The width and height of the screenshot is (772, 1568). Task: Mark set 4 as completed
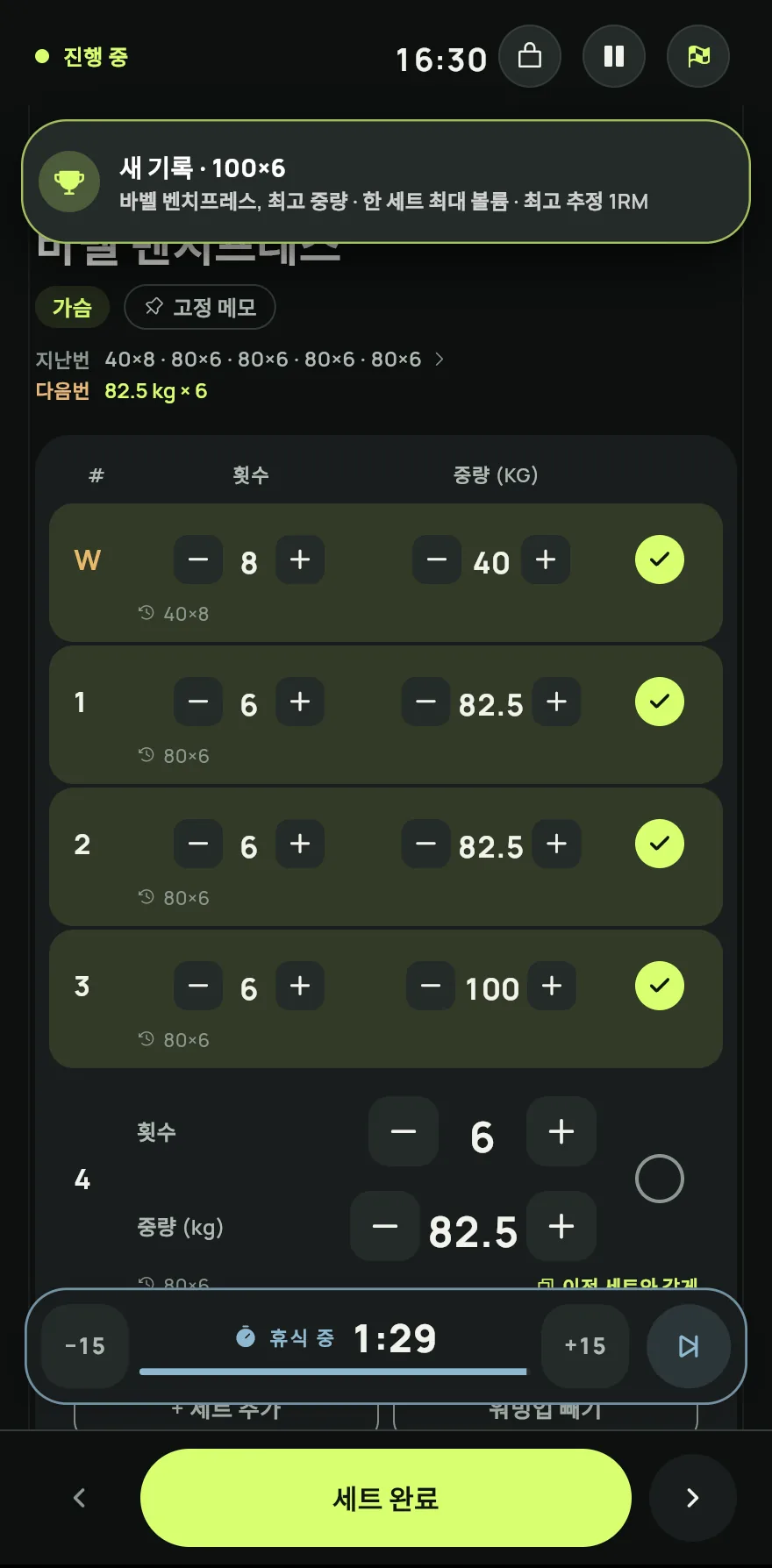click(660, 1179)
